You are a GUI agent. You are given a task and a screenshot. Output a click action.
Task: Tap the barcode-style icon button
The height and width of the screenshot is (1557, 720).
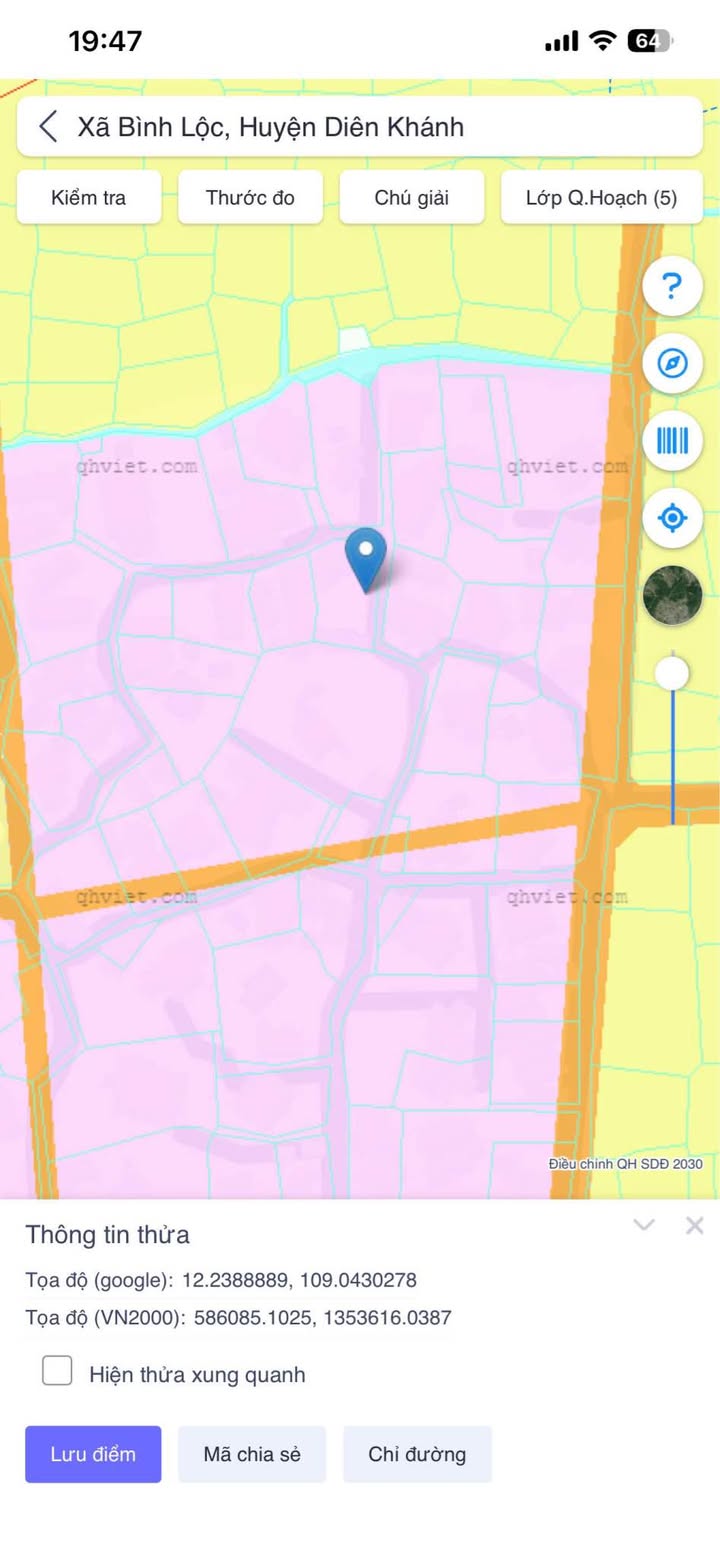672,440
